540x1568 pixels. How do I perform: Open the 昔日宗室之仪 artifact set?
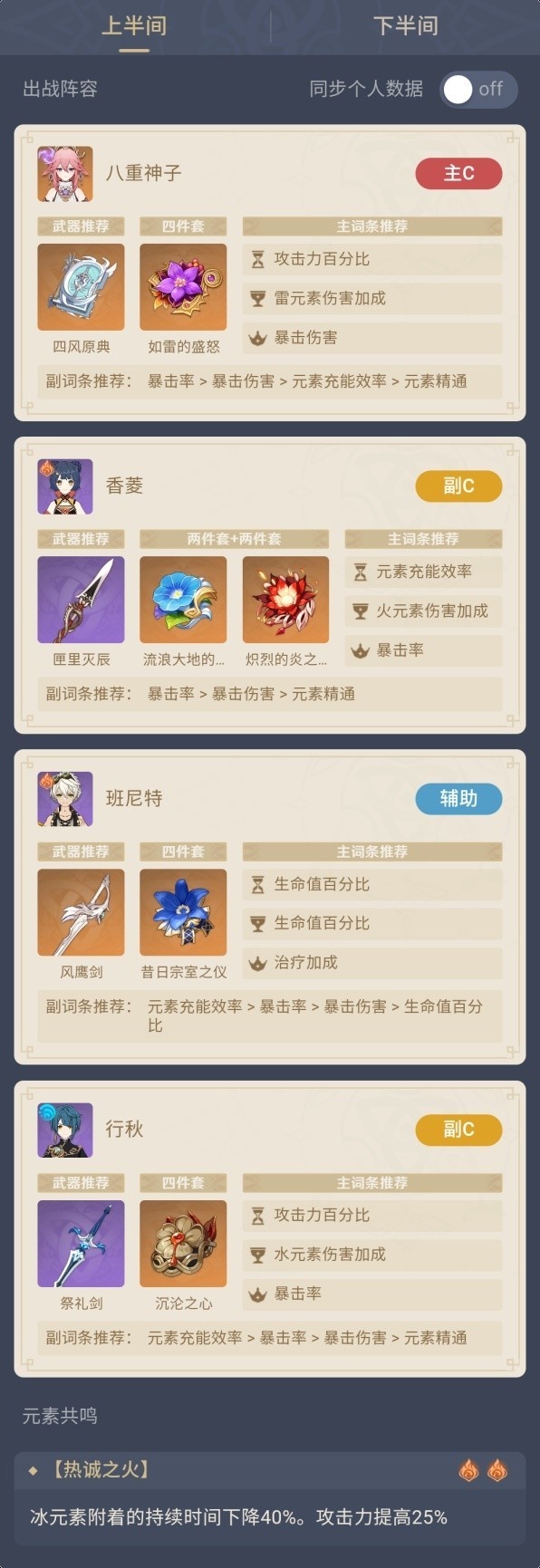[183, 912]
